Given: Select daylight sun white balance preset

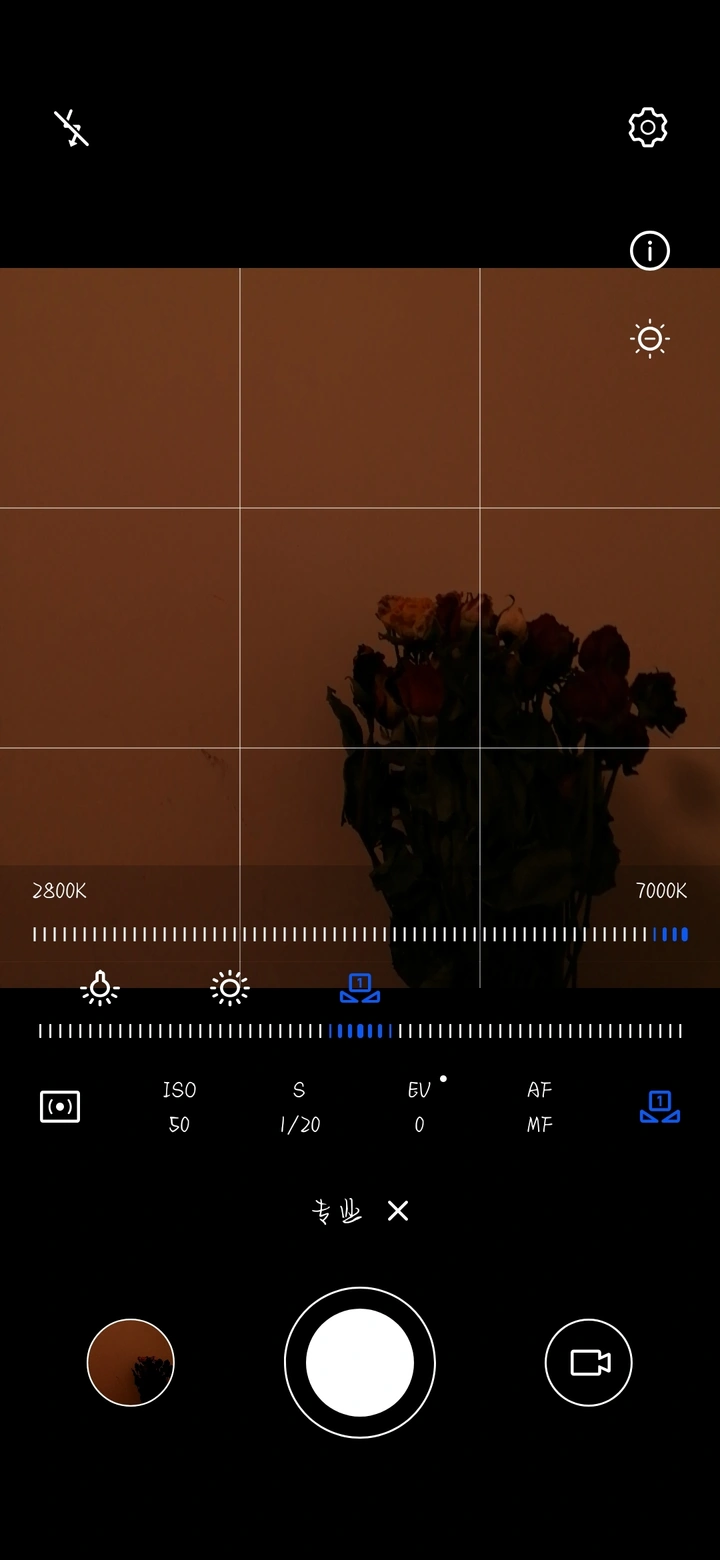Looking at the screenshot, I should coord(230,989).
